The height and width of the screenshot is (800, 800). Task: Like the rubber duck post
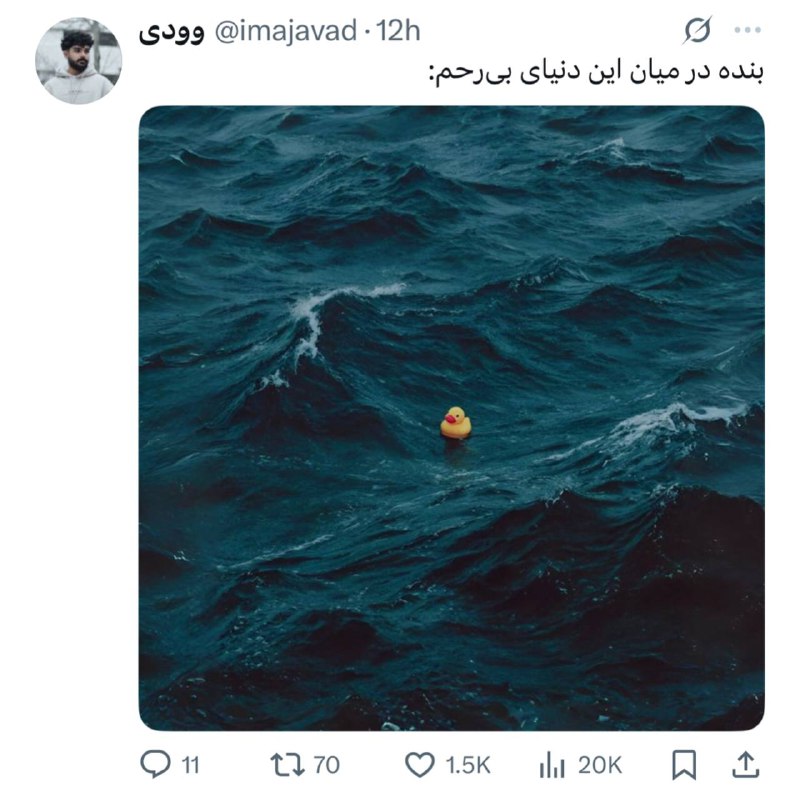(419, 765)
